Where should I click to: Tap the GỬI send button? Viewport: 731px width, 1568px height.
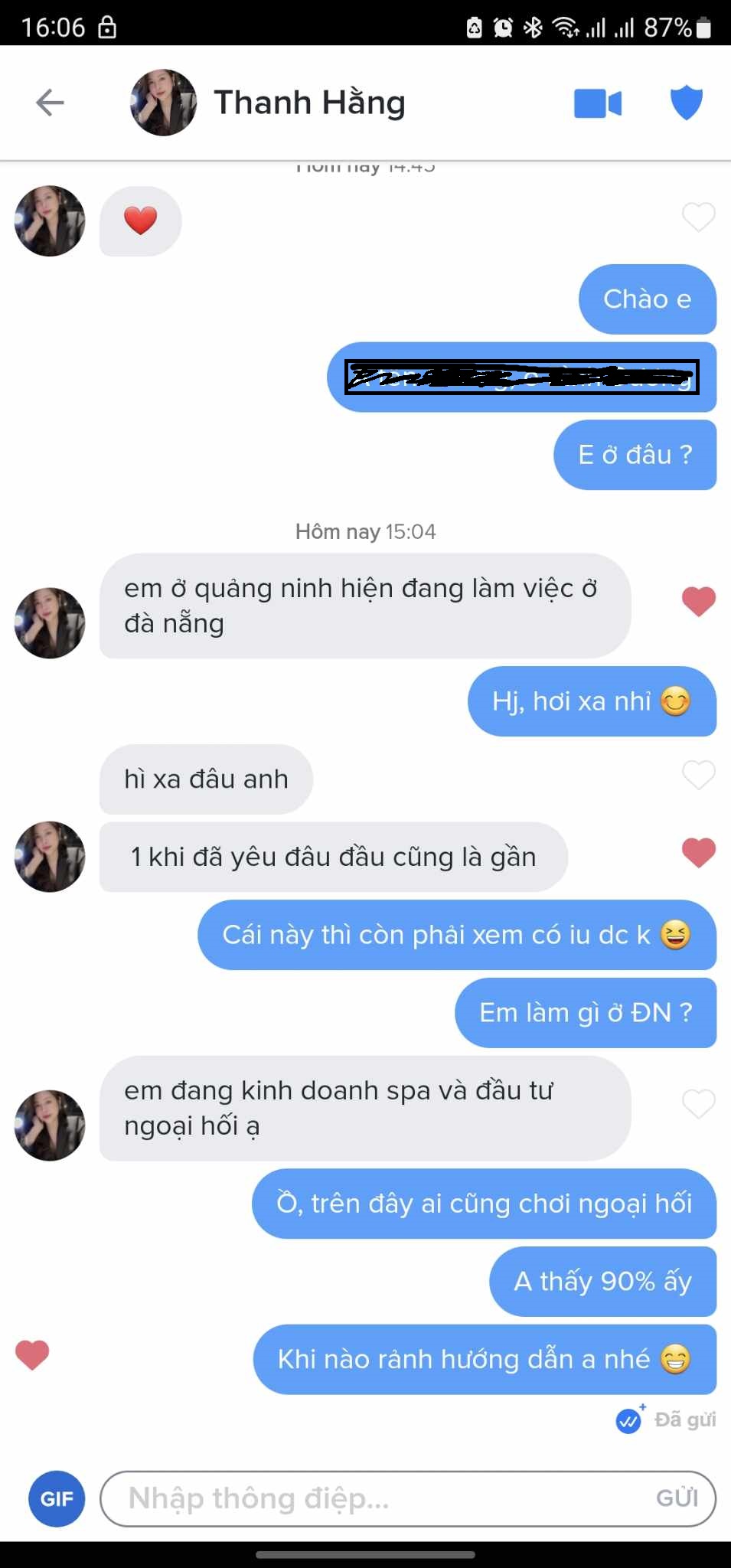(x=677, y=1498)
